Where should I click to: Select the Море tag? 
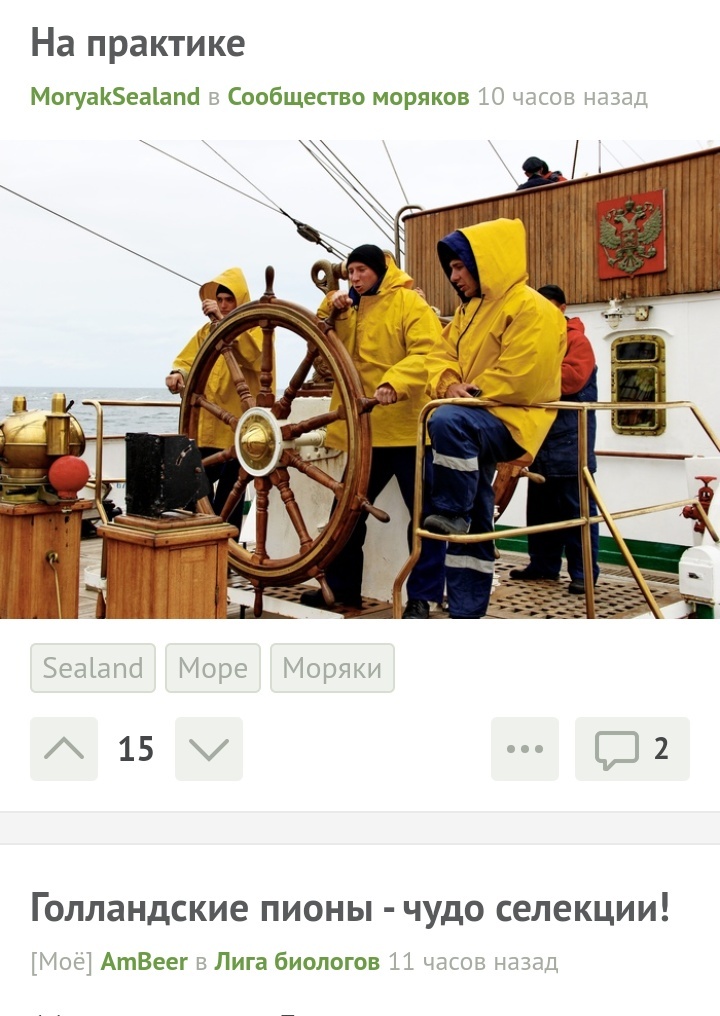213,668
